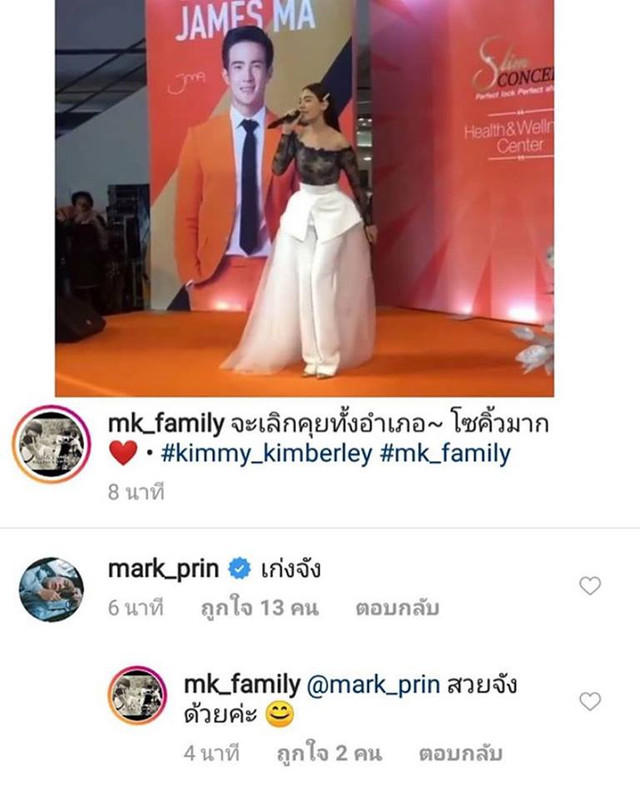Screen dimensions: 640x800
Task: Reply to mark_prin's comment
Action: click(x=397, y=608)
